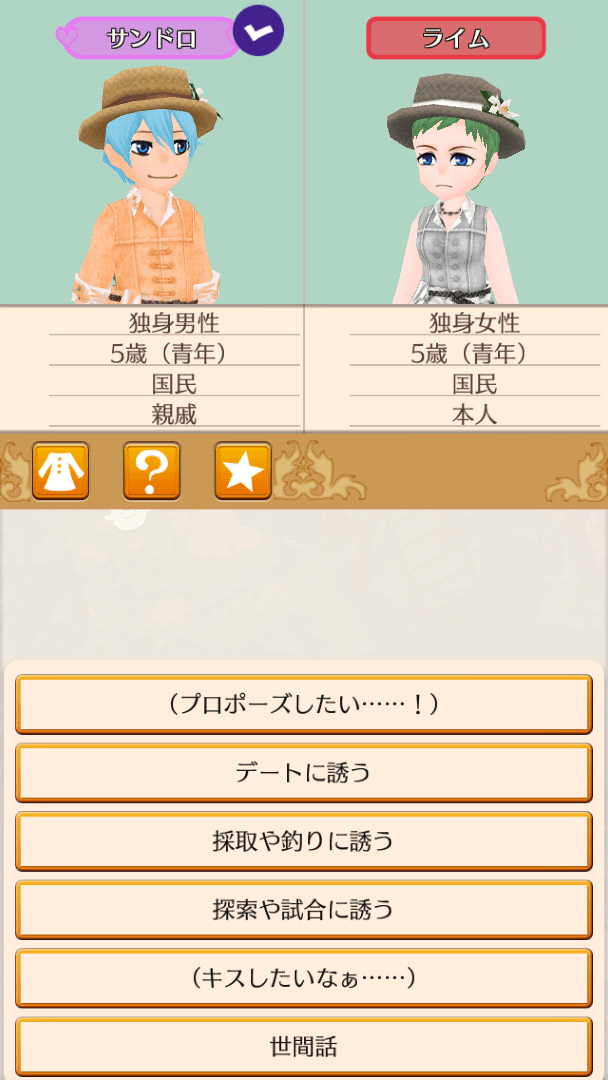608x1080 pixels.
Task: Tap the ライム name tag
Action: click(455, 38)
